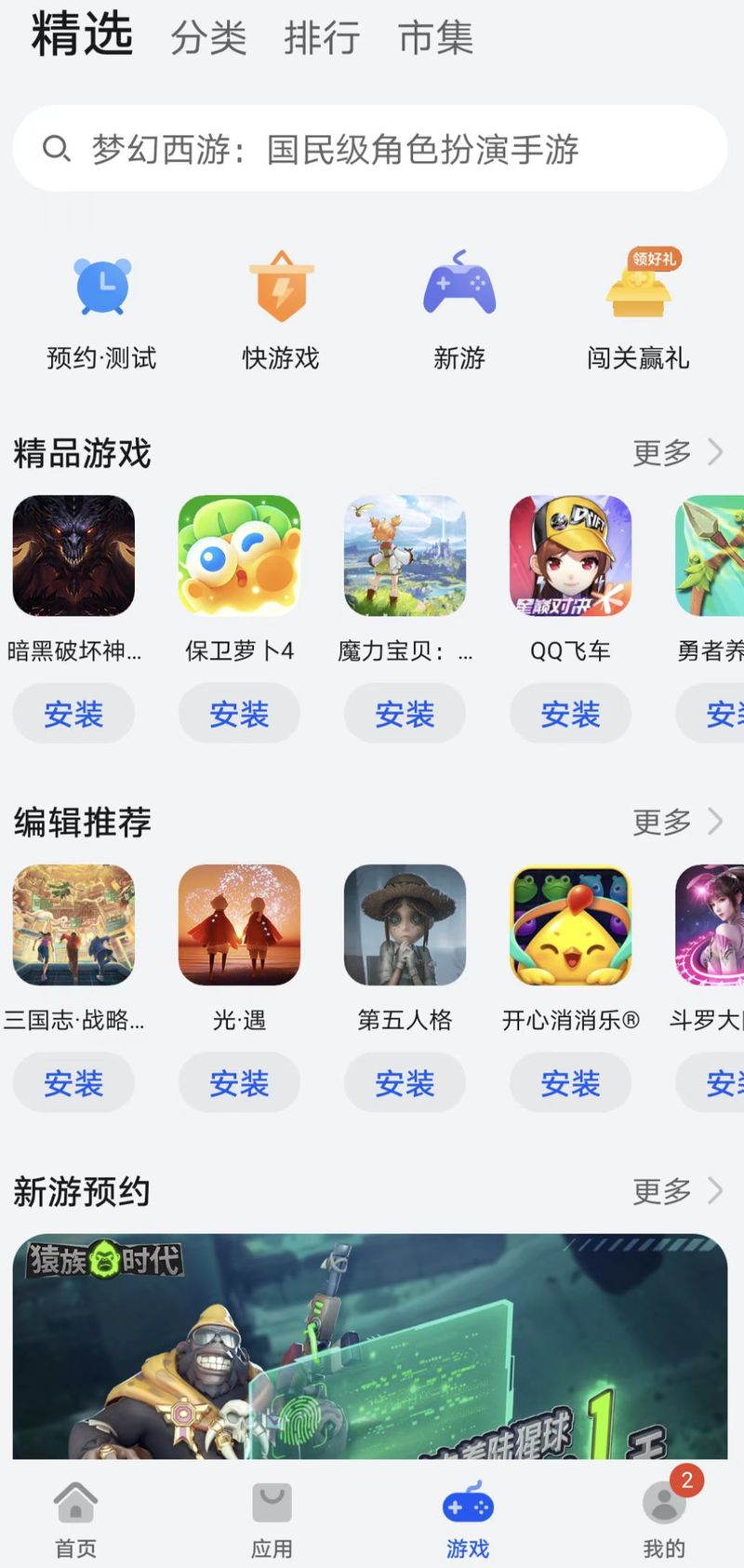Install 光·遇
The height and width of the screenshot is (1568, 744).
point(239,1082)
